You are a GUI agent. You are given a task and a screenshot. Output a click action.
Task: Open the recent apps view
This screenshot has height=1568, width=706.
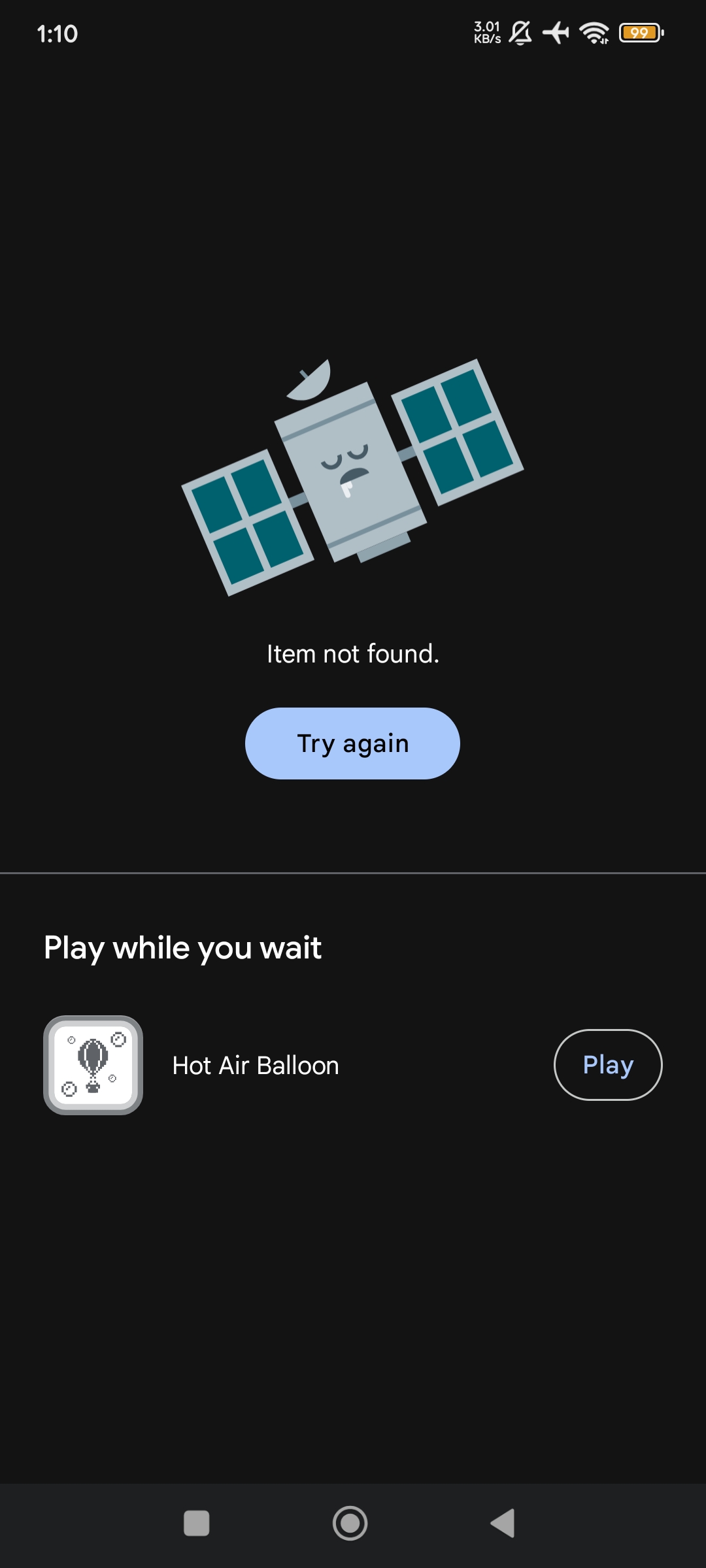197,1523
